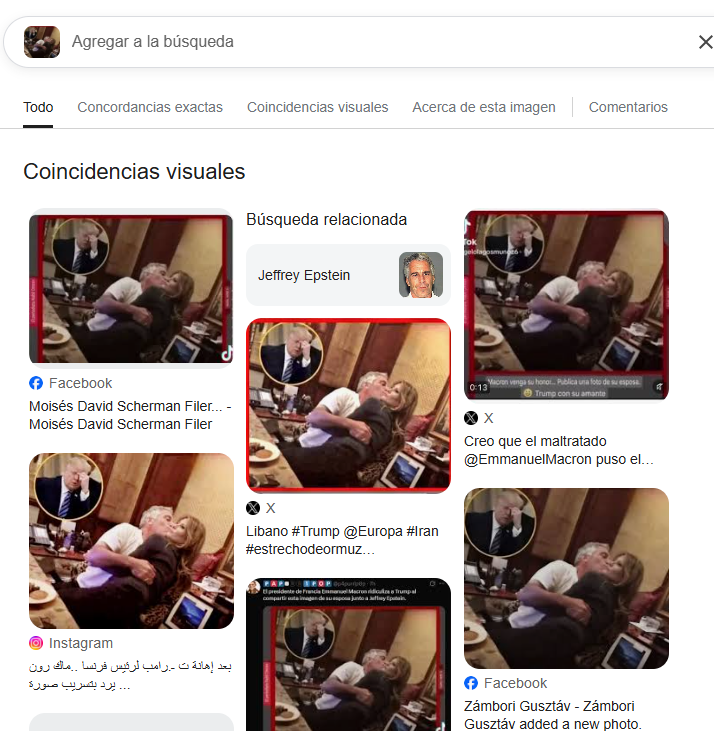Open the Coincidencias visuales tab
Screen dimensions: 714x731
[317, 107]
